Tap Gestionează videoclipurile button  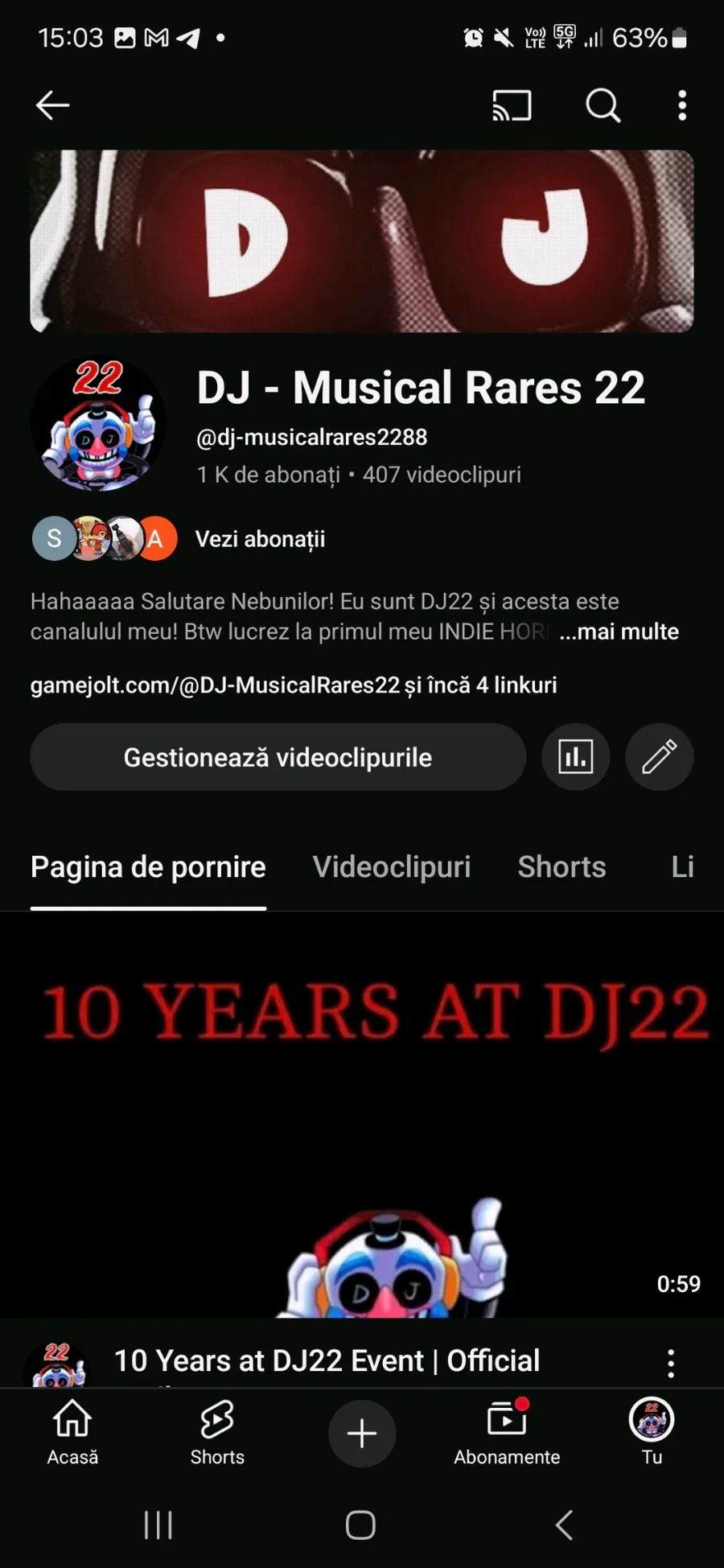point(278,757)
